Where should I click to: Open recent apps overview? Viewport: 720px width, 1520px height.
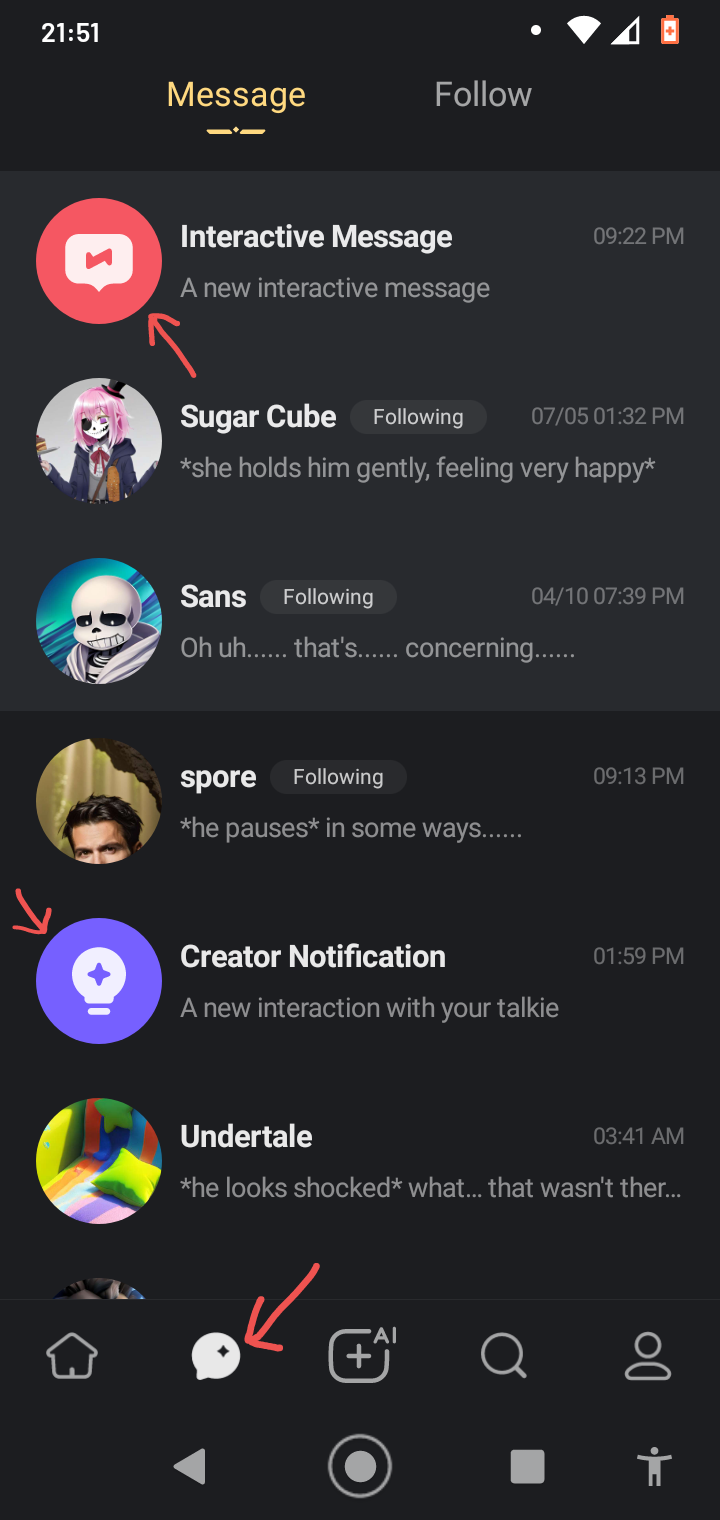527,1467
